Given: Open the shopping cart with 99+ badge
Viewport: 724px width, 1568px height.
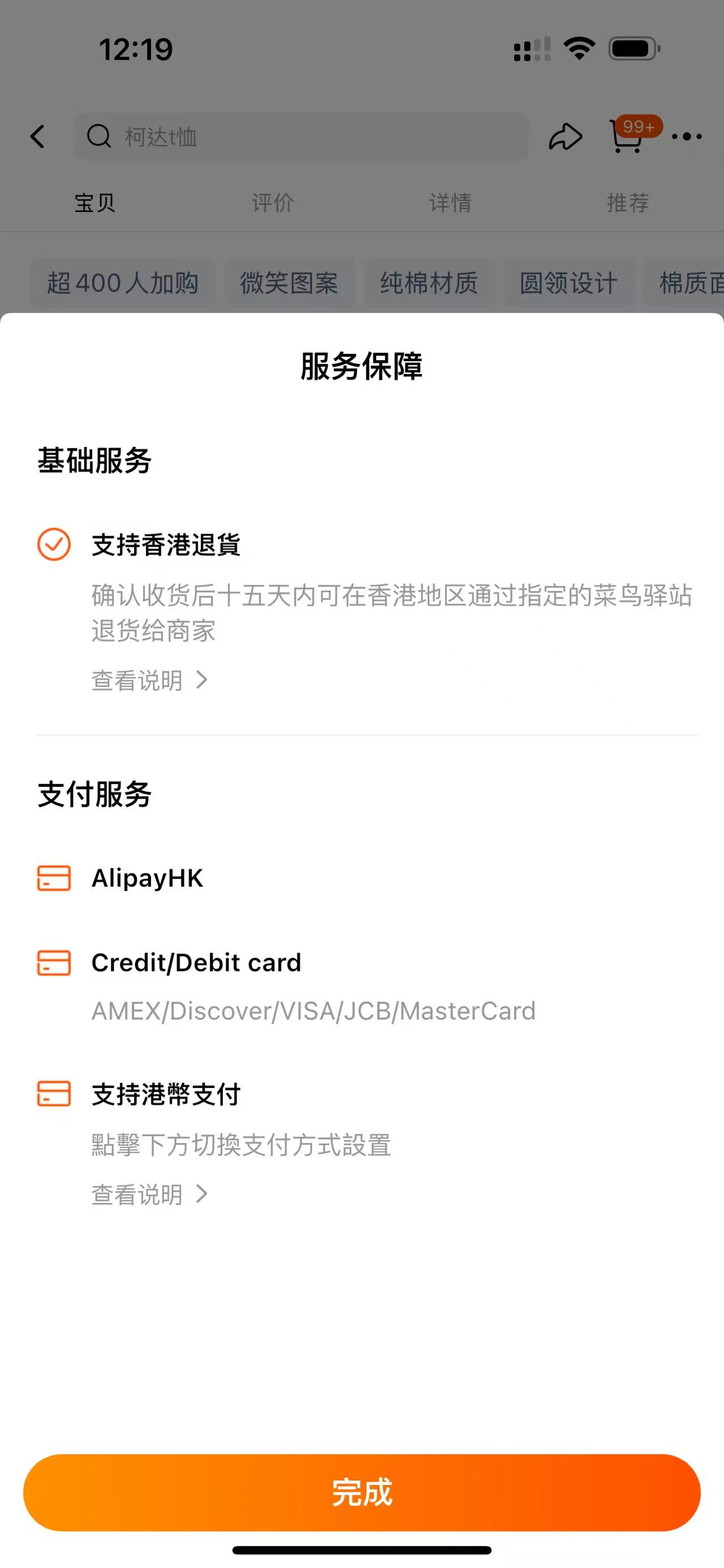Looking at the screenshot, I should [x=627, y=136].
